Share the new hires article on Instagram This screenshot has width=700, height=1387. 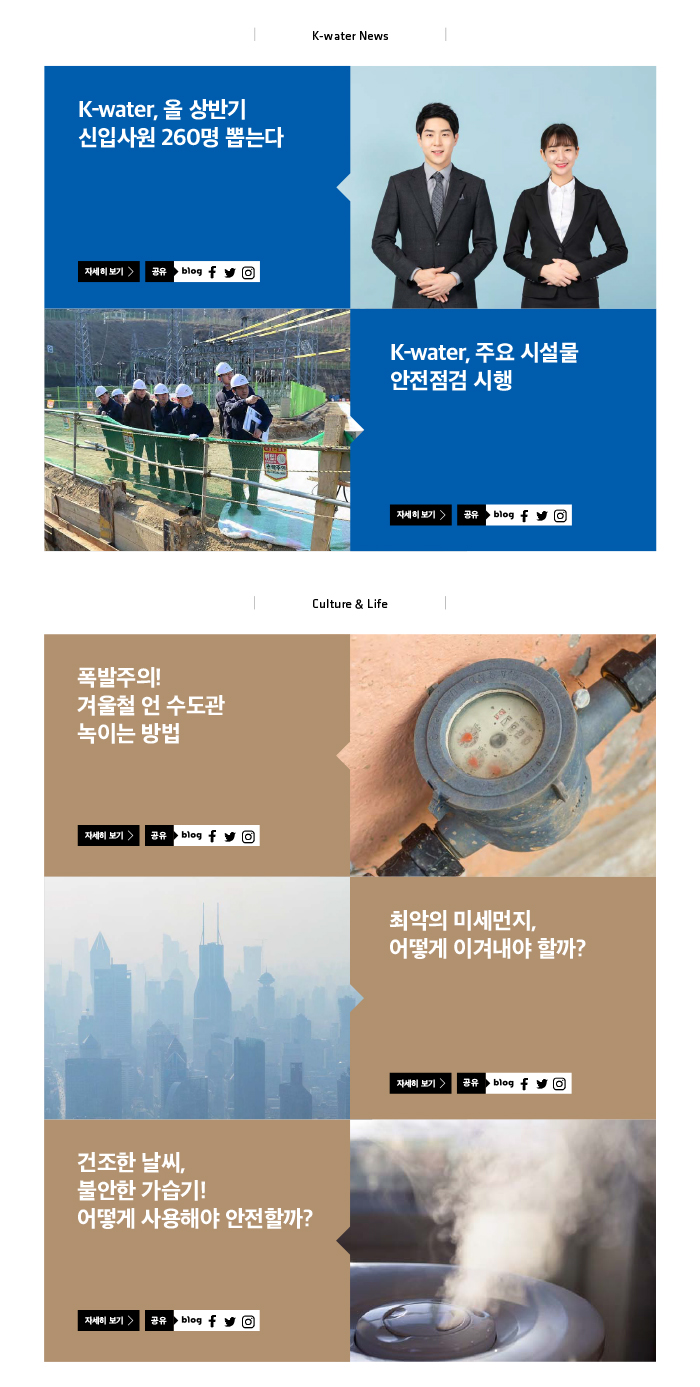click(x=249, y=272)
